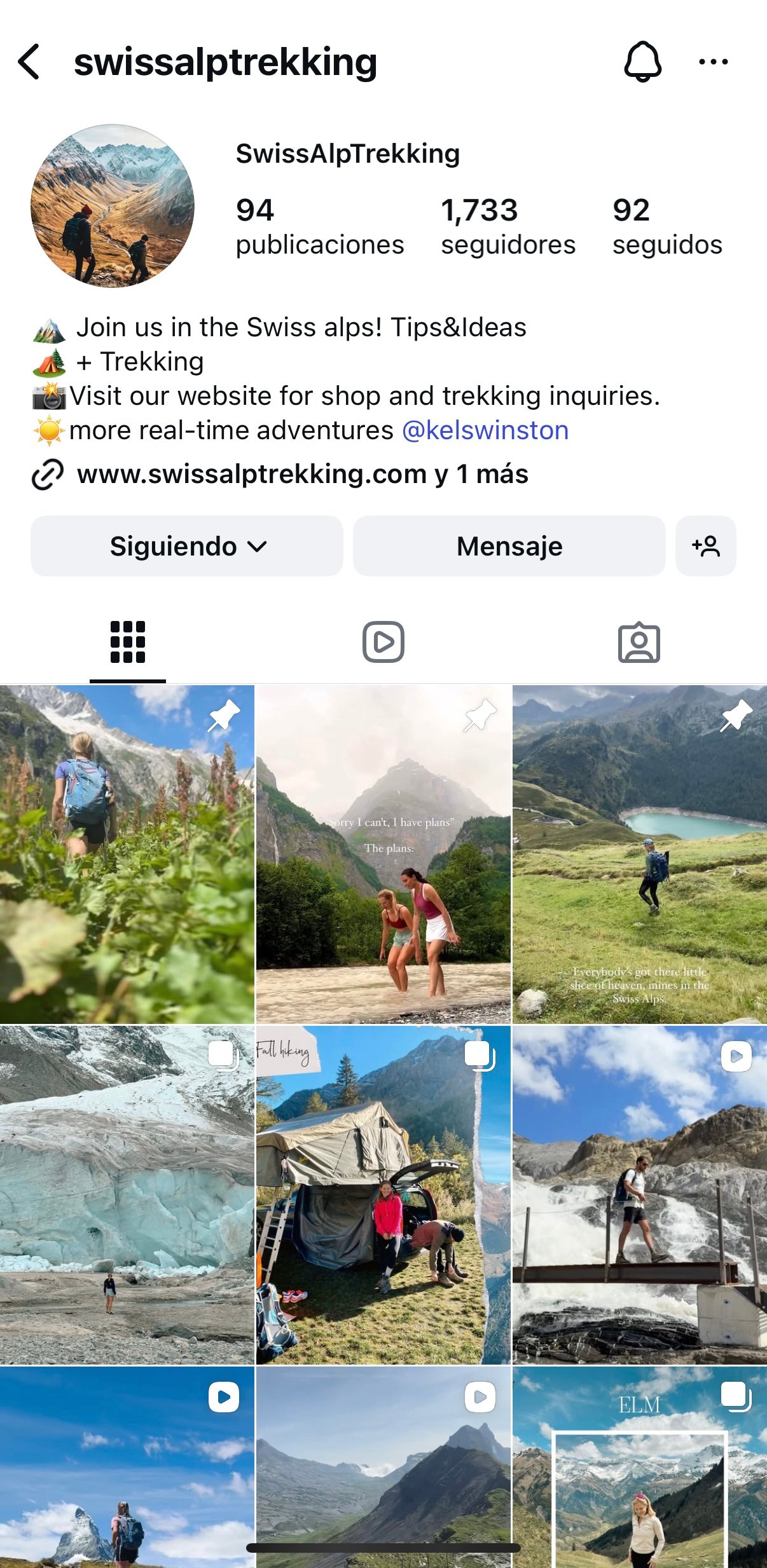
Task: Open the 1,733 seguidores list
Action: tap(508, 226)
